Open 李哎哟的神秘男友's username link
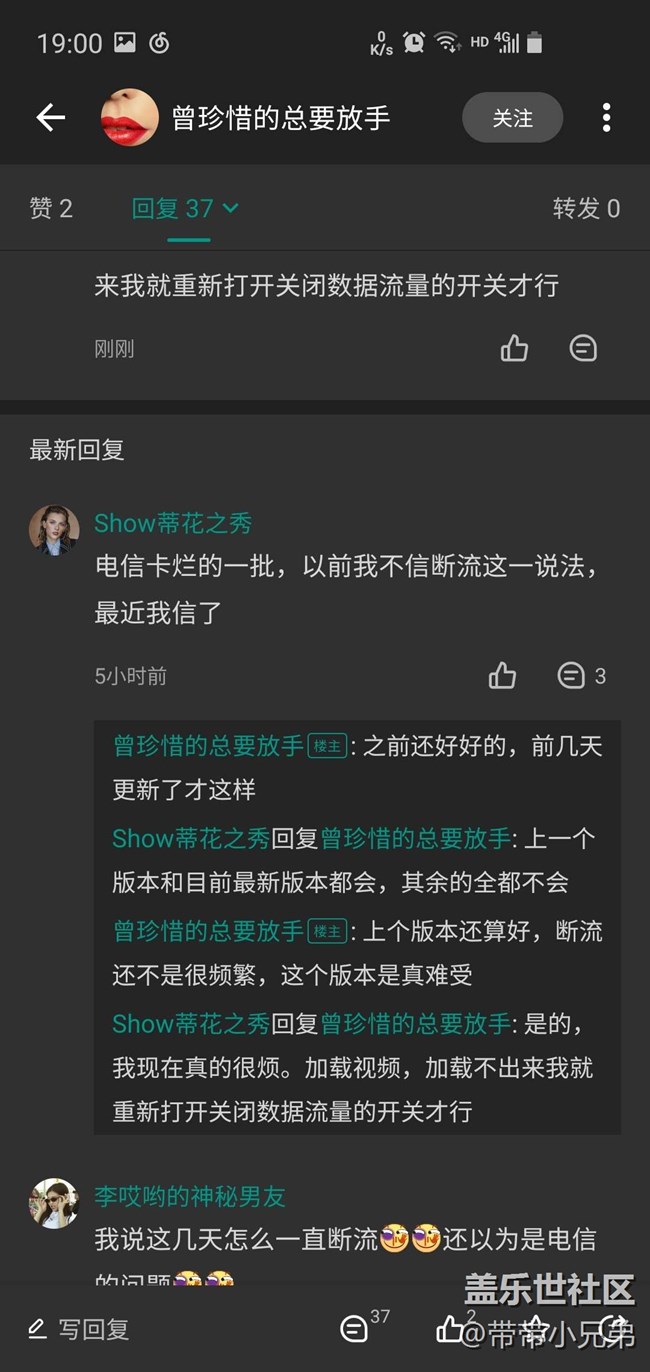Viewport: 650px width, 1372px height. coord(190,1196)
